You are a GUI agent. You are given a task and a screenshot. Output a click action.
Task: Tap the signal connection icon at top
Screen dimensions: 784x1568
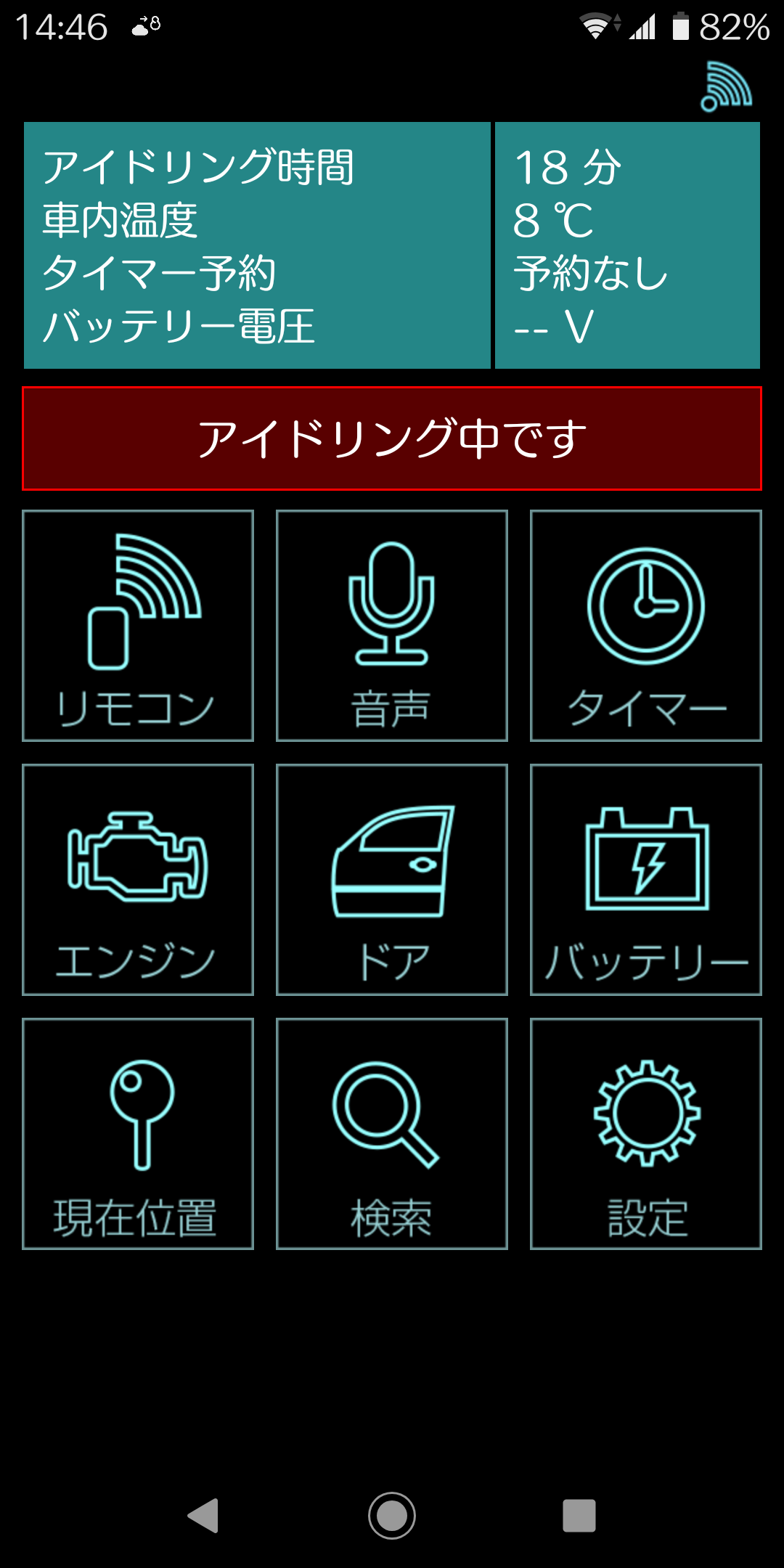[726, 87]
